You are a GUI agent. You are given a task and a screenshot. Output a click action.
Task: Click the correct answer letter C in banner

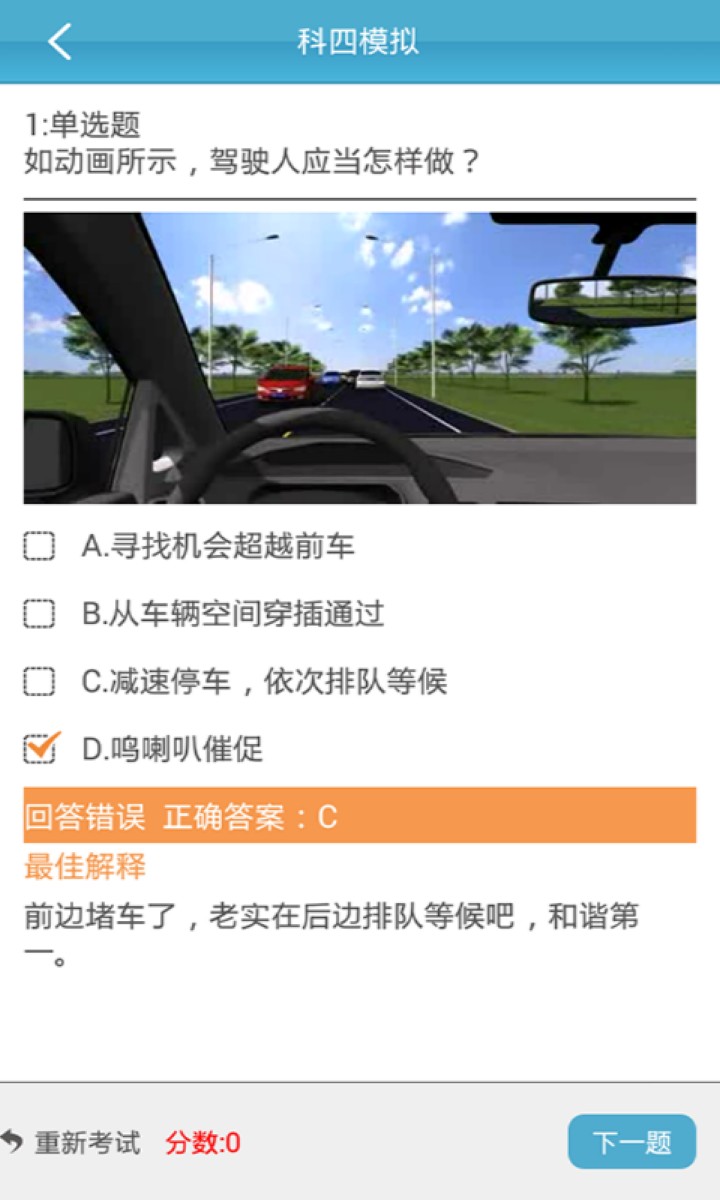click(328, 816)
